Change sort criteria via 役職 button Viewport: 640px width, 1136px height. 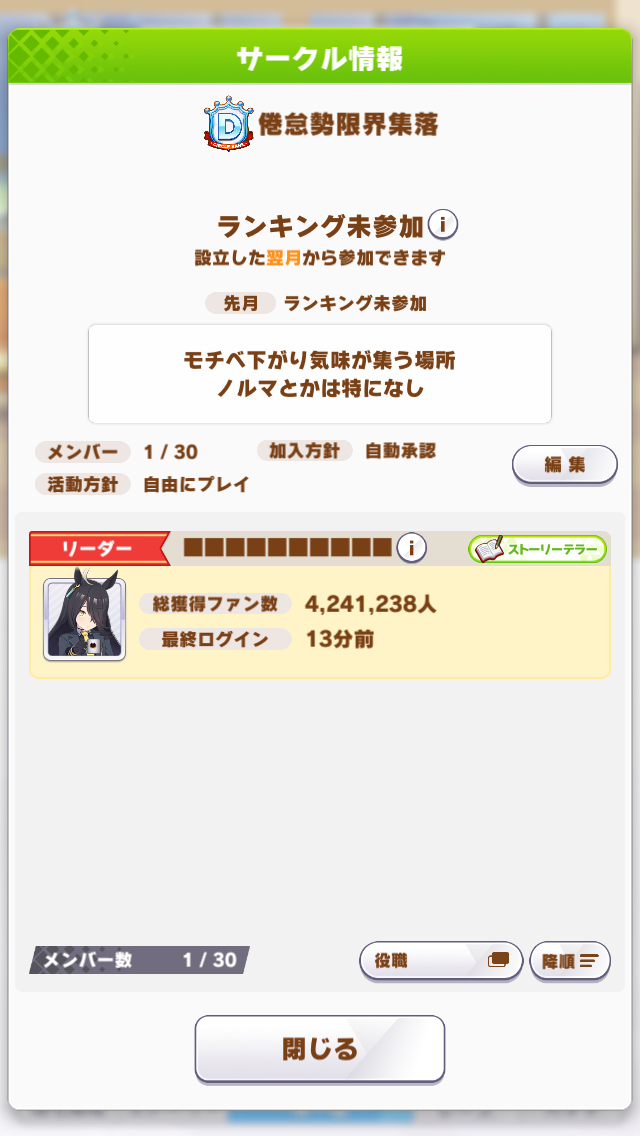(441, 961)
